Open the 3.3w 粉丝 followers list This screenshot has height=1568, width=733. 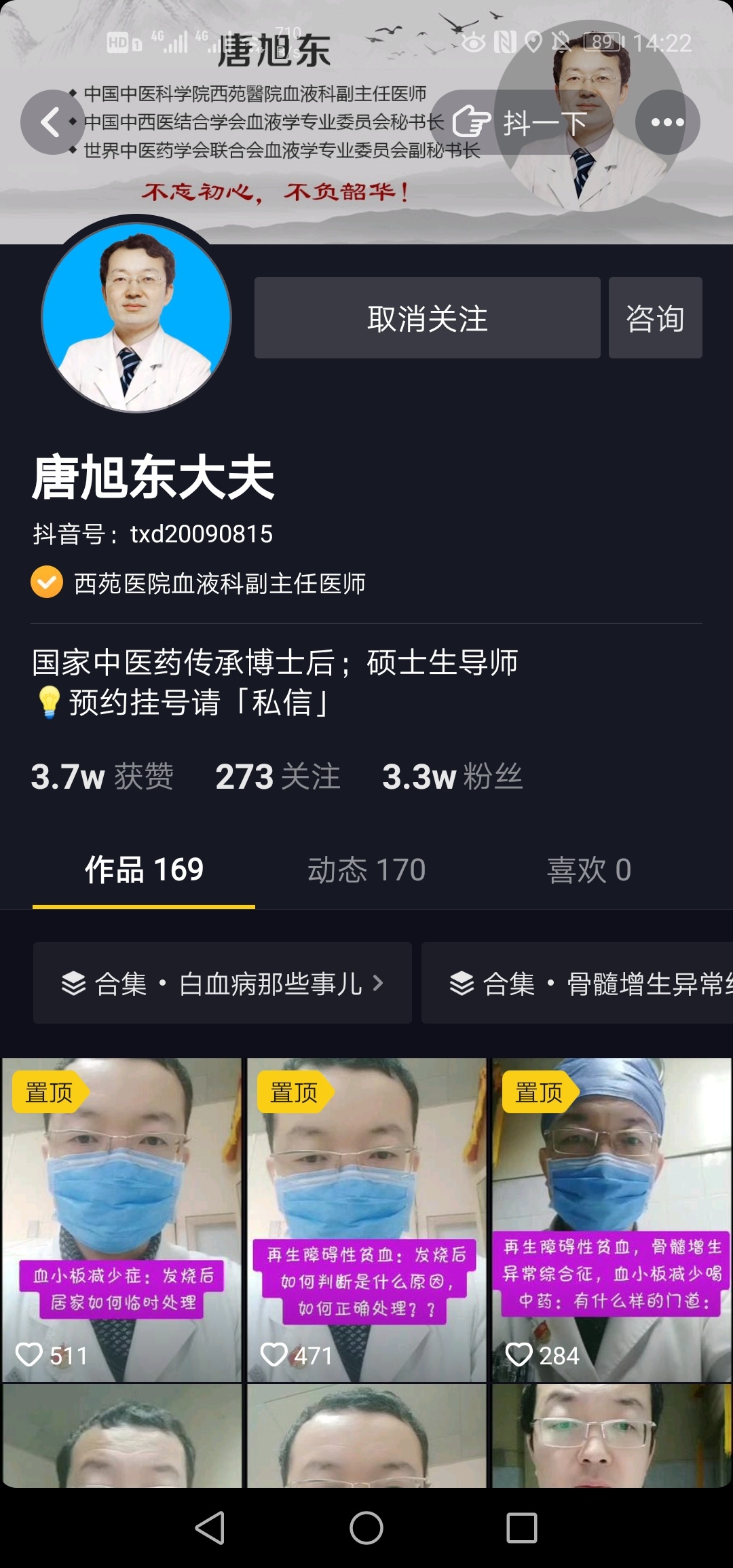click(x=452, y=777)
